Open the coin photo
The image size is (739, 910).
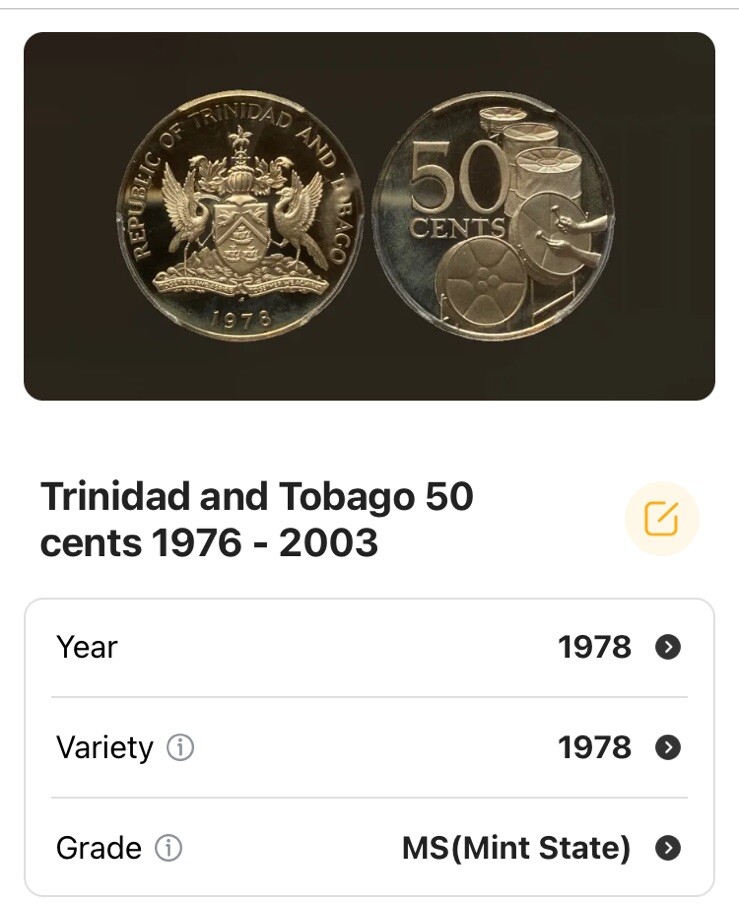point(369,216)
